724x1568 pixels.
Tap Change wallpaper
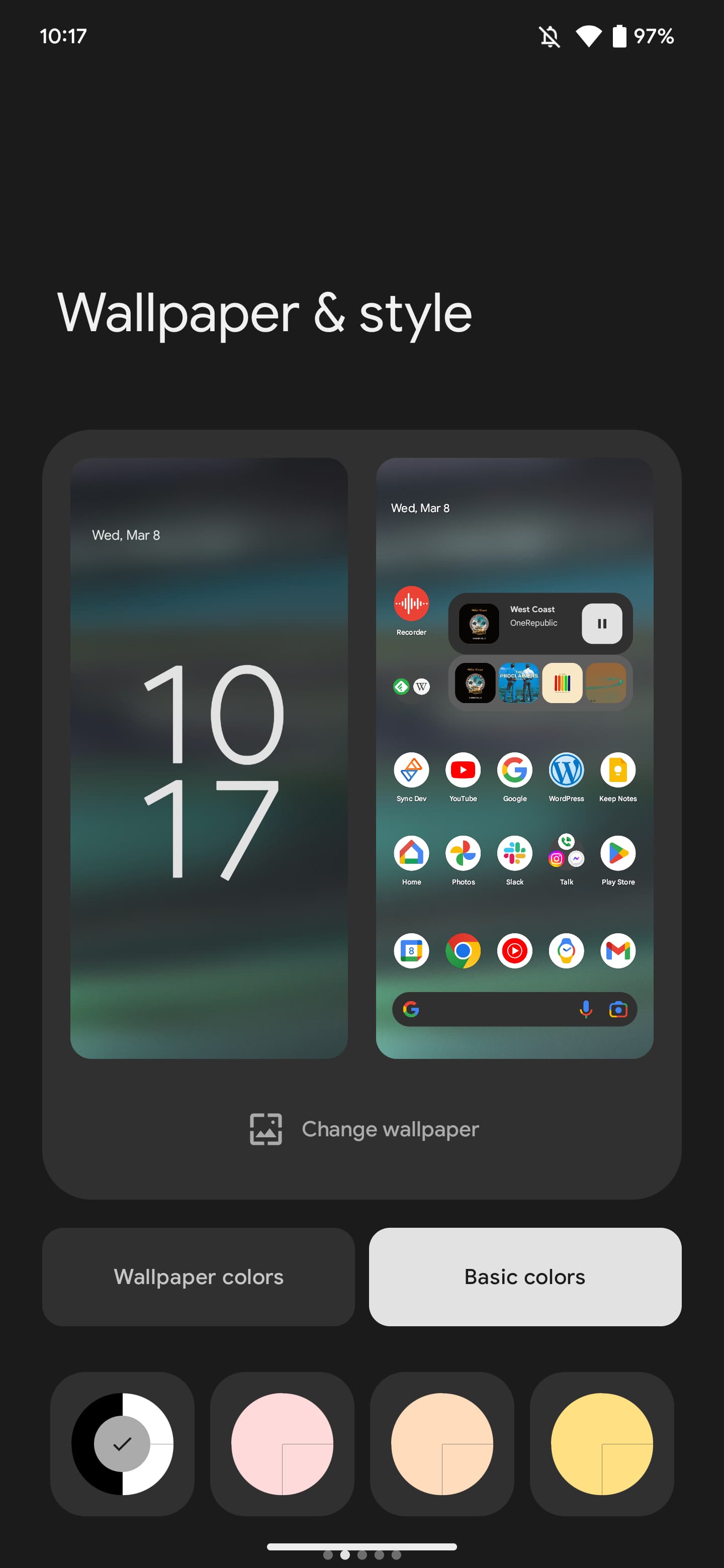point(364,1129)
